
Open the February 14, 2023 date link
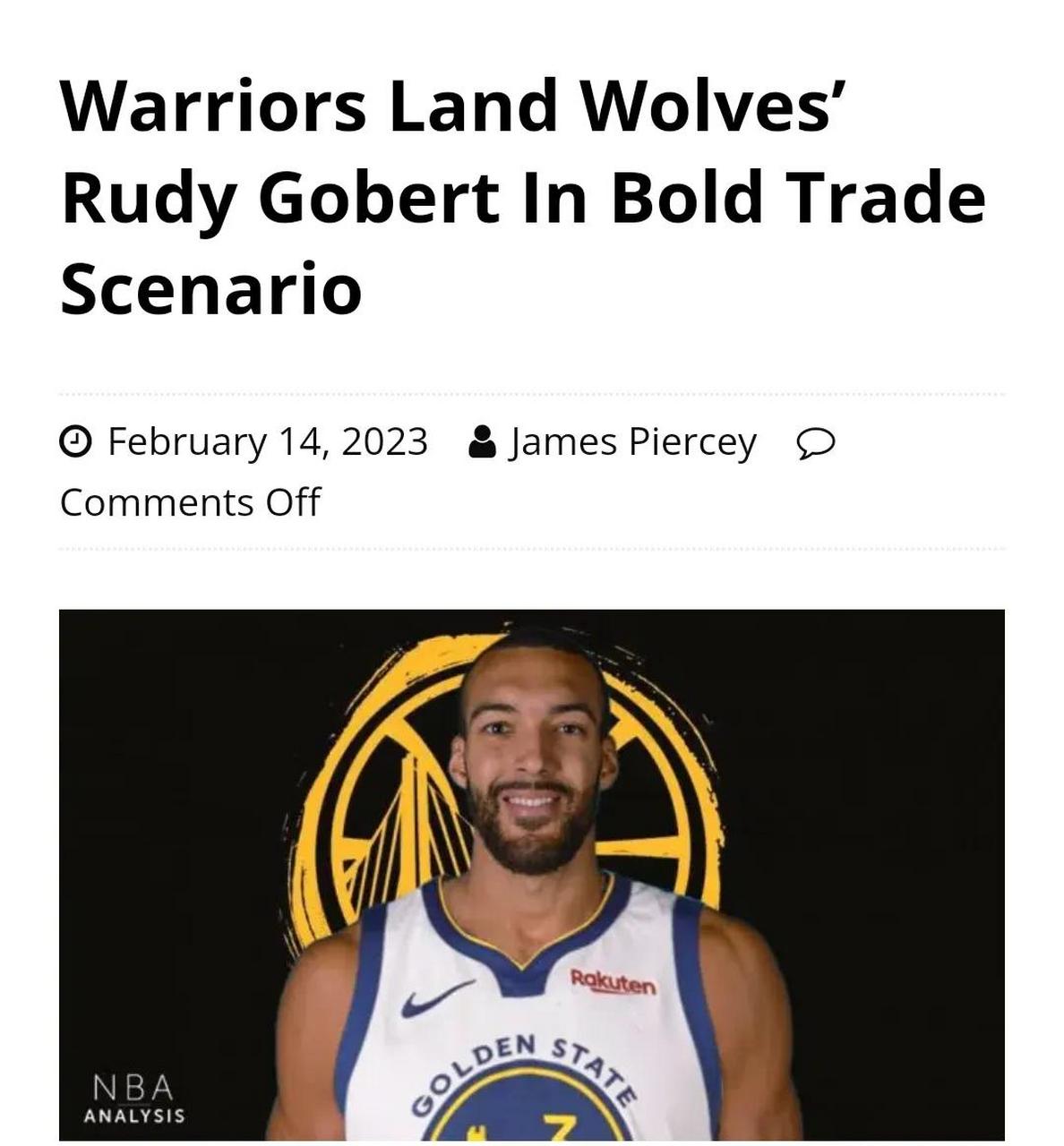click(267, 441)
